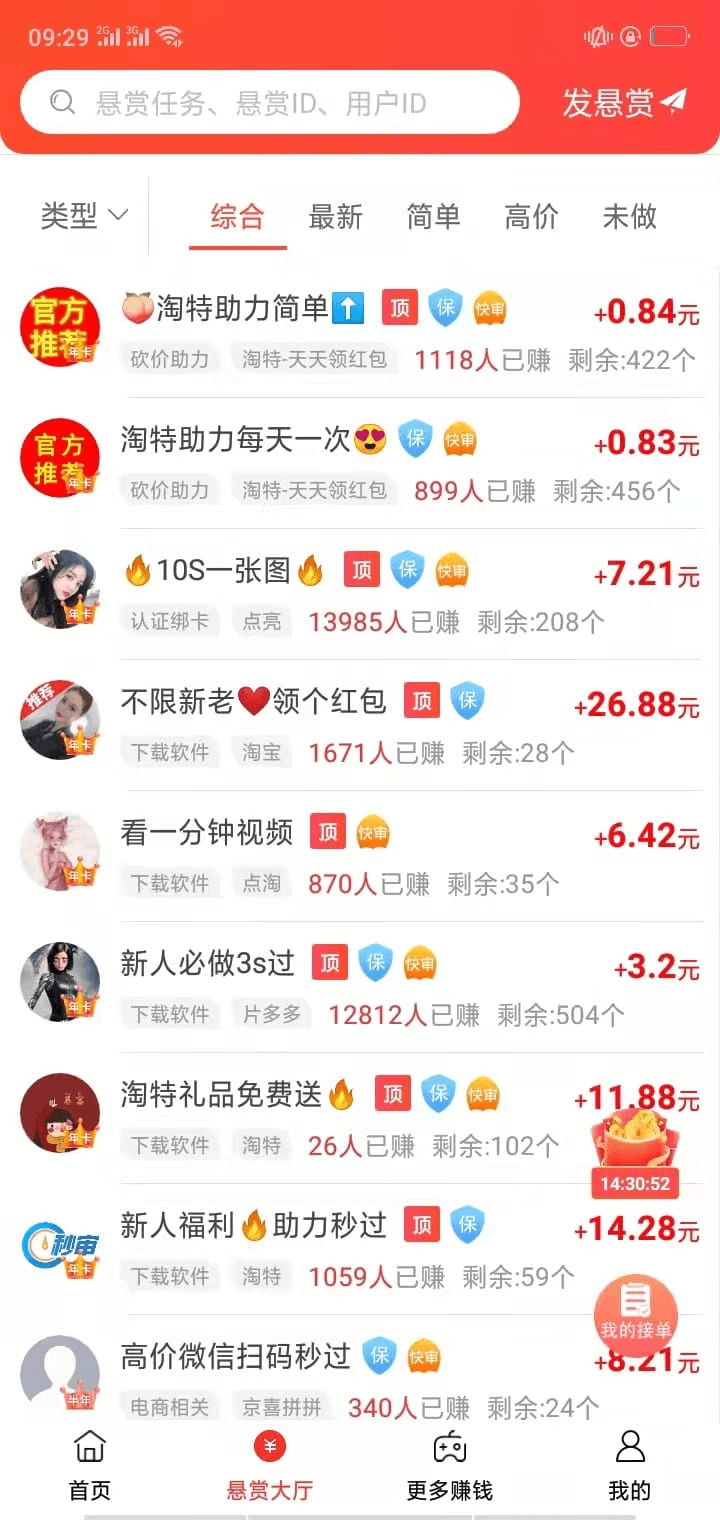Tap the 下载软件 tag under 看一分钟视频
This screenshot has width=720, height=1520.
(x=169, y=883)
